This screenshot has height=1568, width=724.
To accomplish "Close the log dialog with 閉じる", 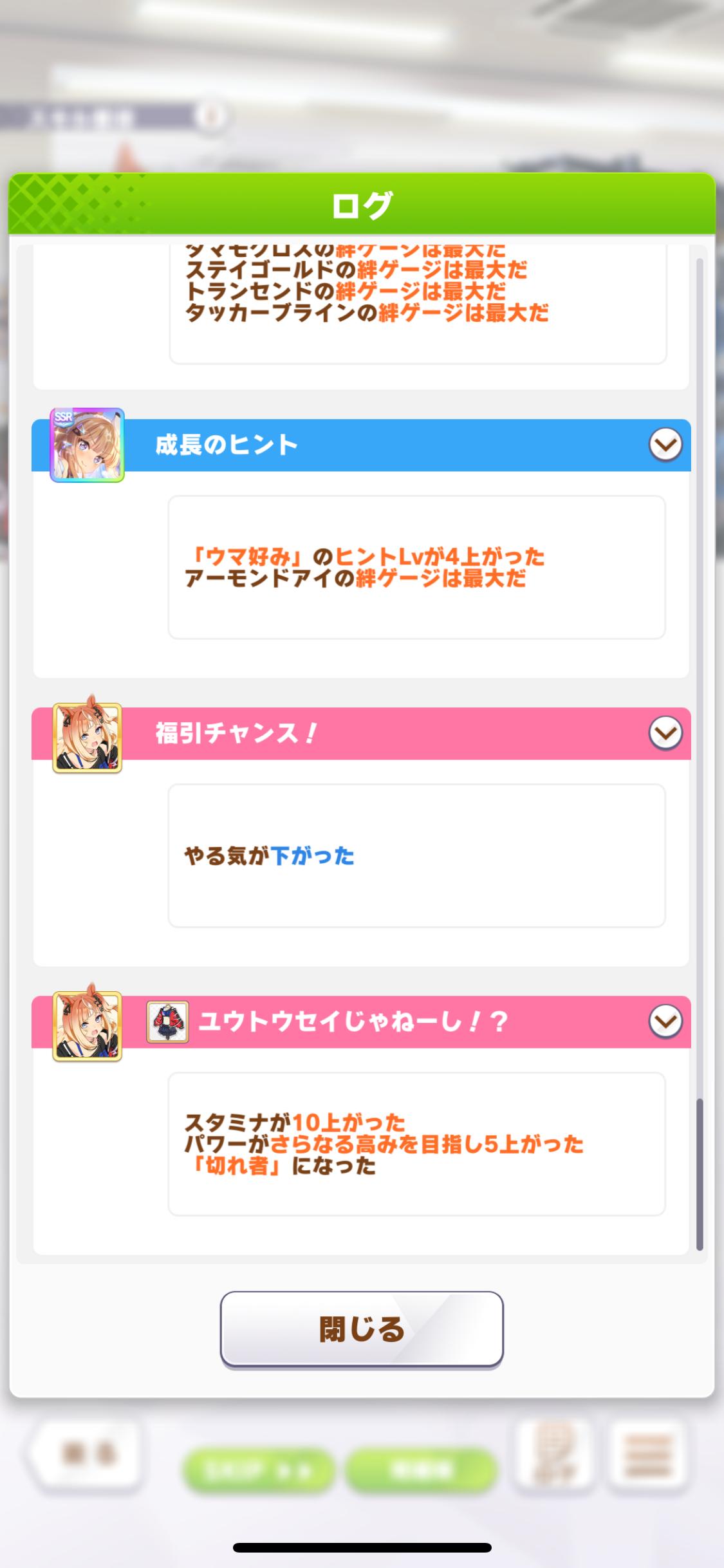I will coord(362,1329).
